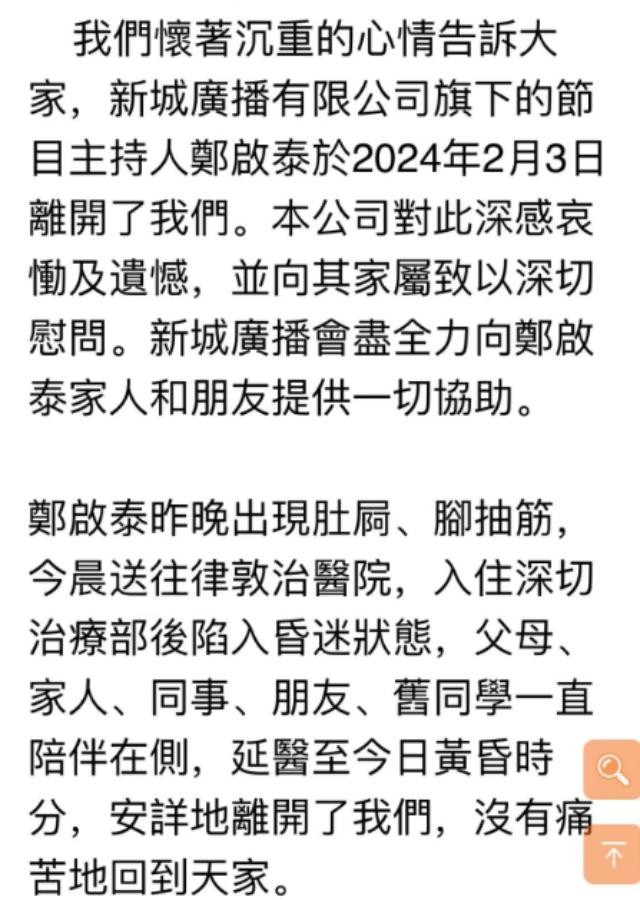Tap the back-to-top arrow button

point(612,853)
